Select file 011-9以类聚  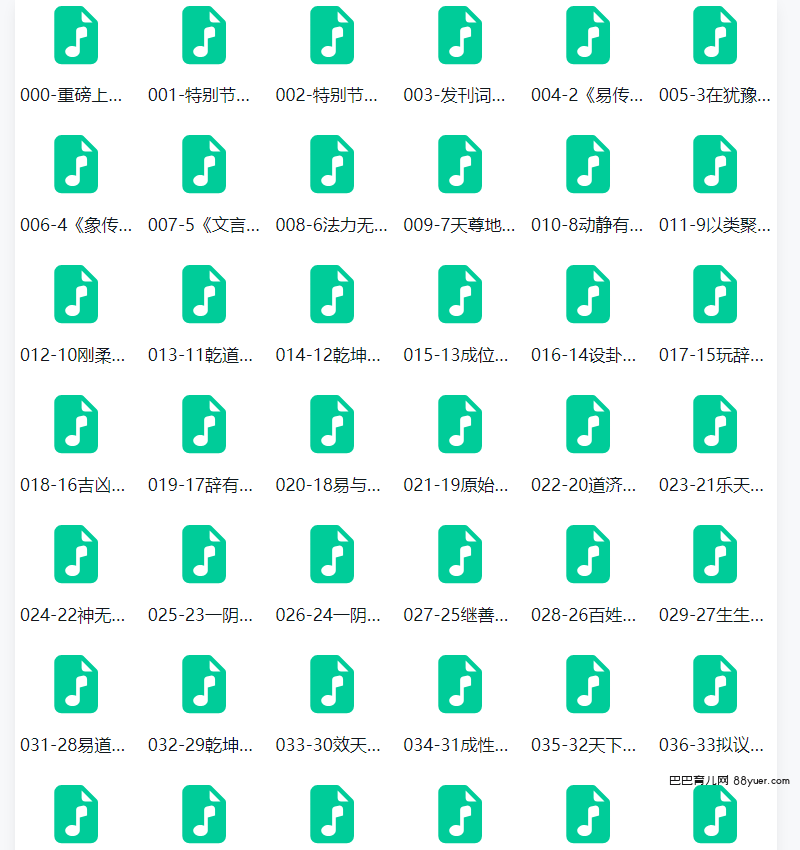point(715,165)
